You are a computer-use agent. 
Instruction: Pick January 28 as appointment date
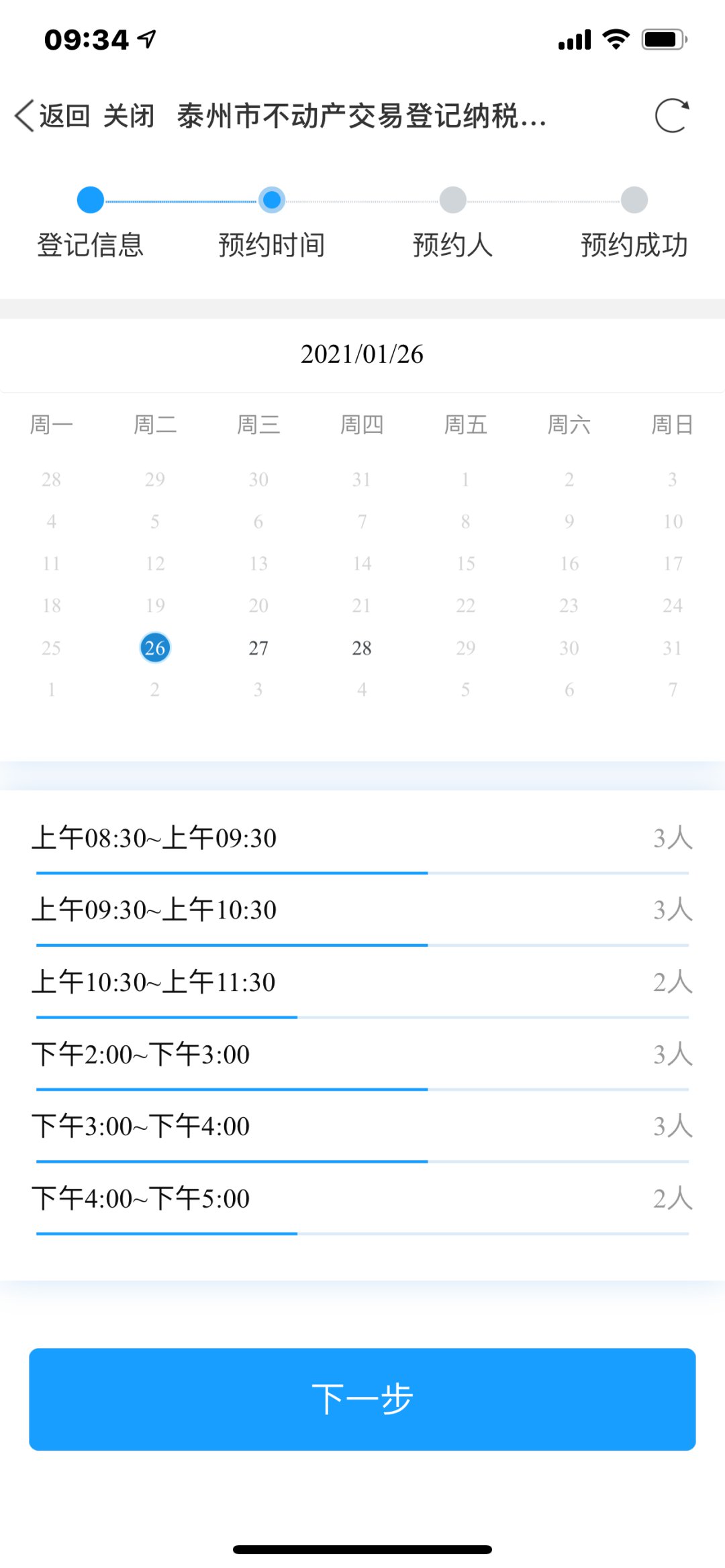[x=362, y=648]
